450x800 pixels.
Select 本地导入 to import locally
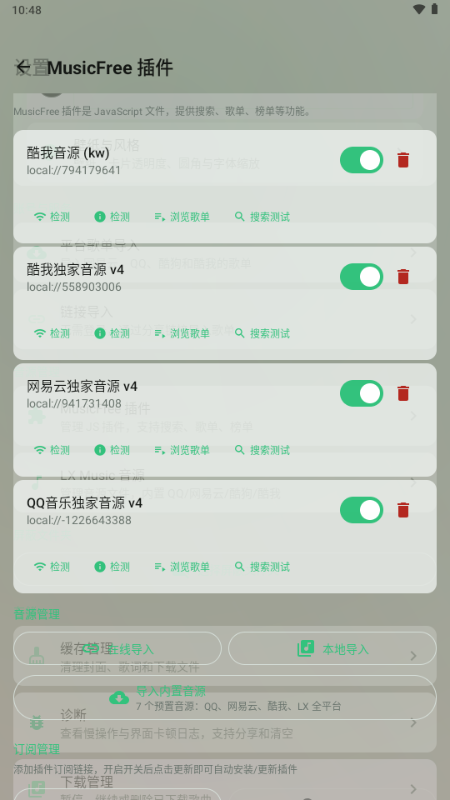[332, 649]
